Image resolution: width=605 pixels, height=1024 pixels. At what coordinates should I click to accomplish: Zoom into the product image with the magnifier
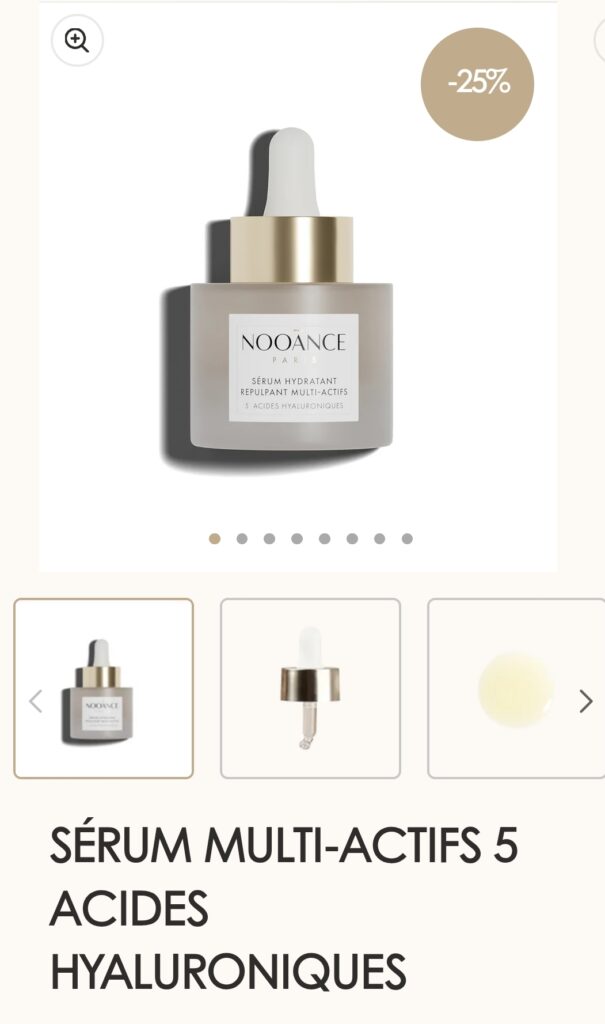click(x=77, y=40)
